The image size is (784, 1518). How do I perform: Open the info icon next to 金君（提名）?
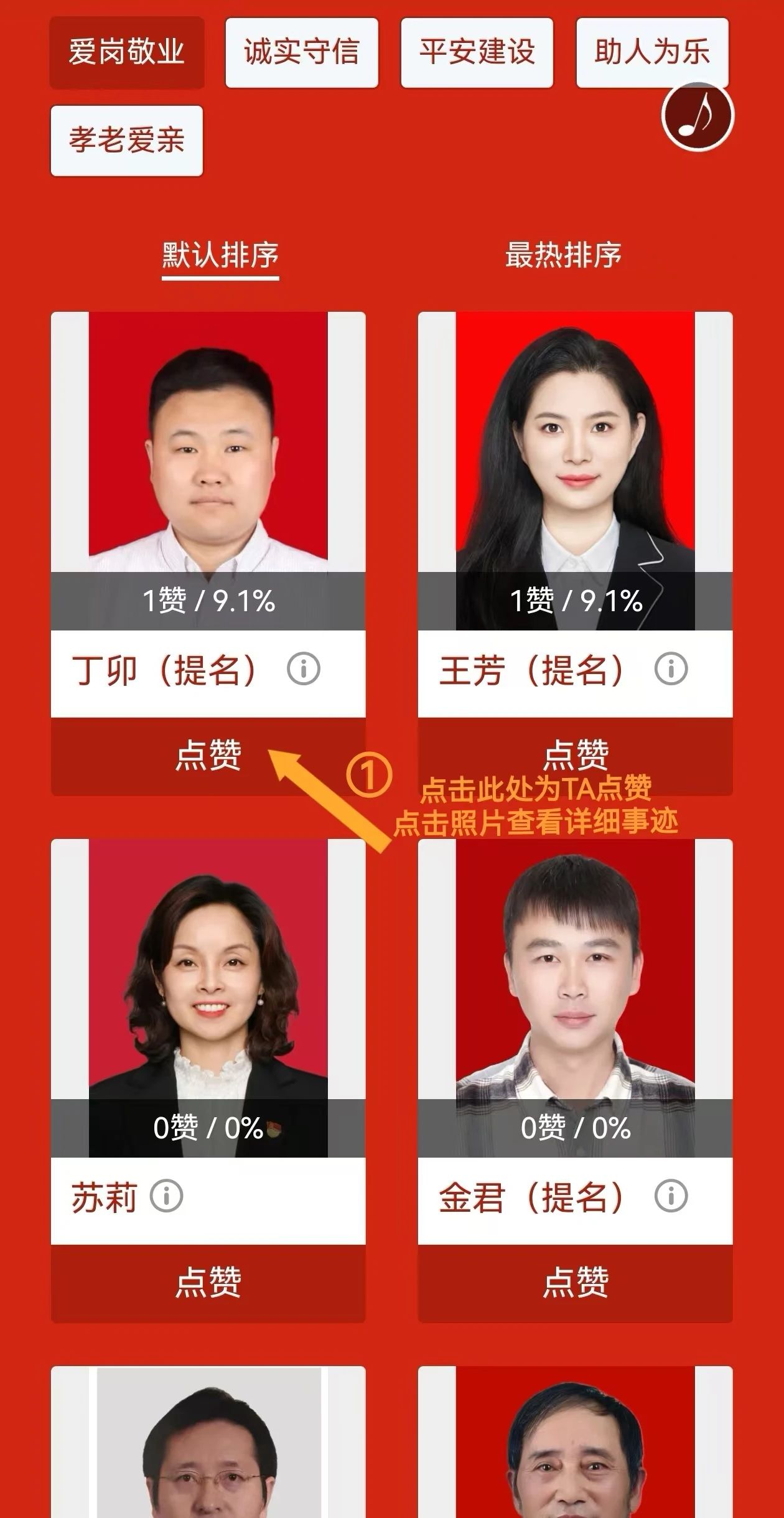tap(671, 1196)
